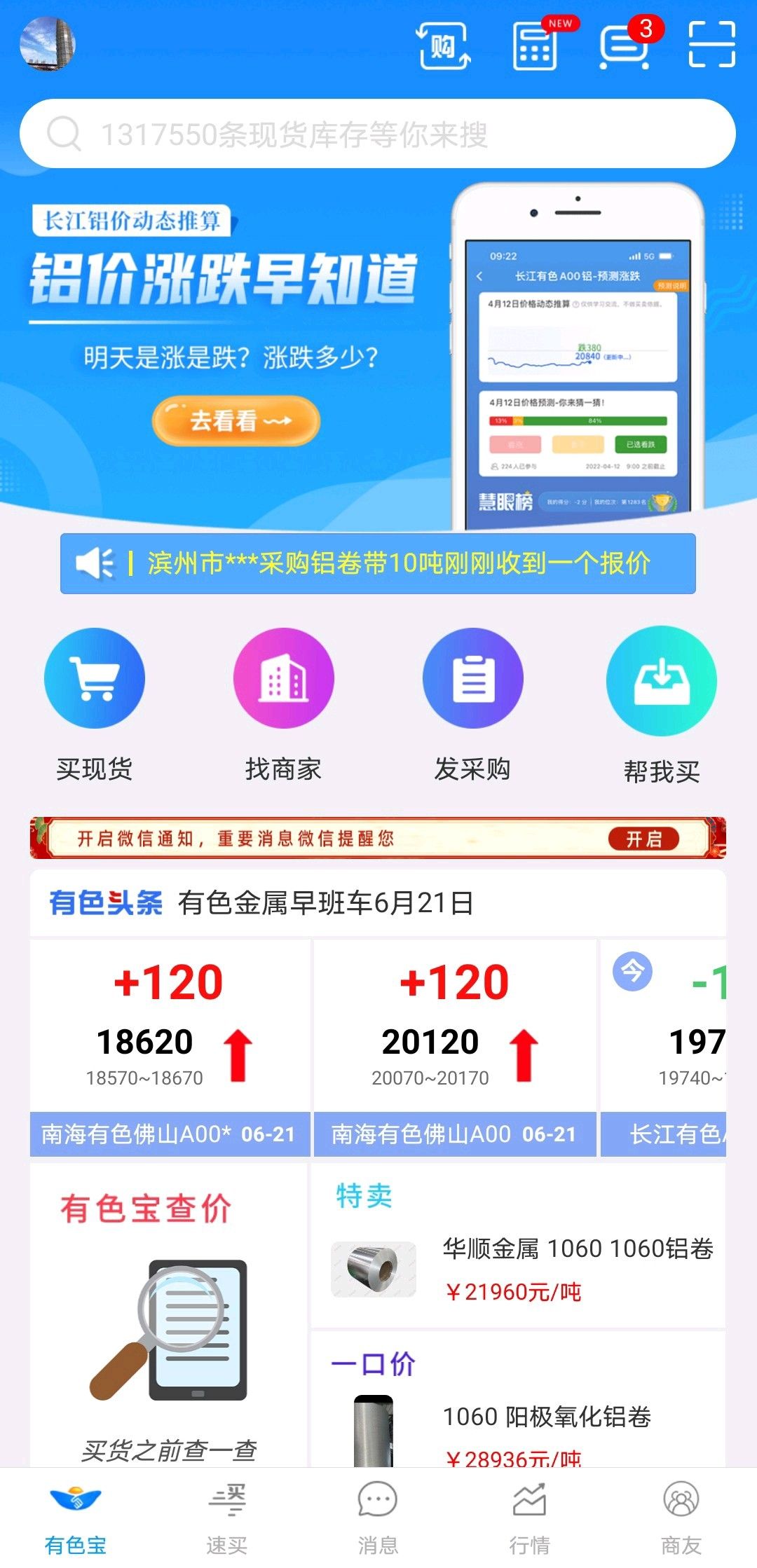Switch to the 速买 tab
The image size is (757, 1568).
[227, 1518]
